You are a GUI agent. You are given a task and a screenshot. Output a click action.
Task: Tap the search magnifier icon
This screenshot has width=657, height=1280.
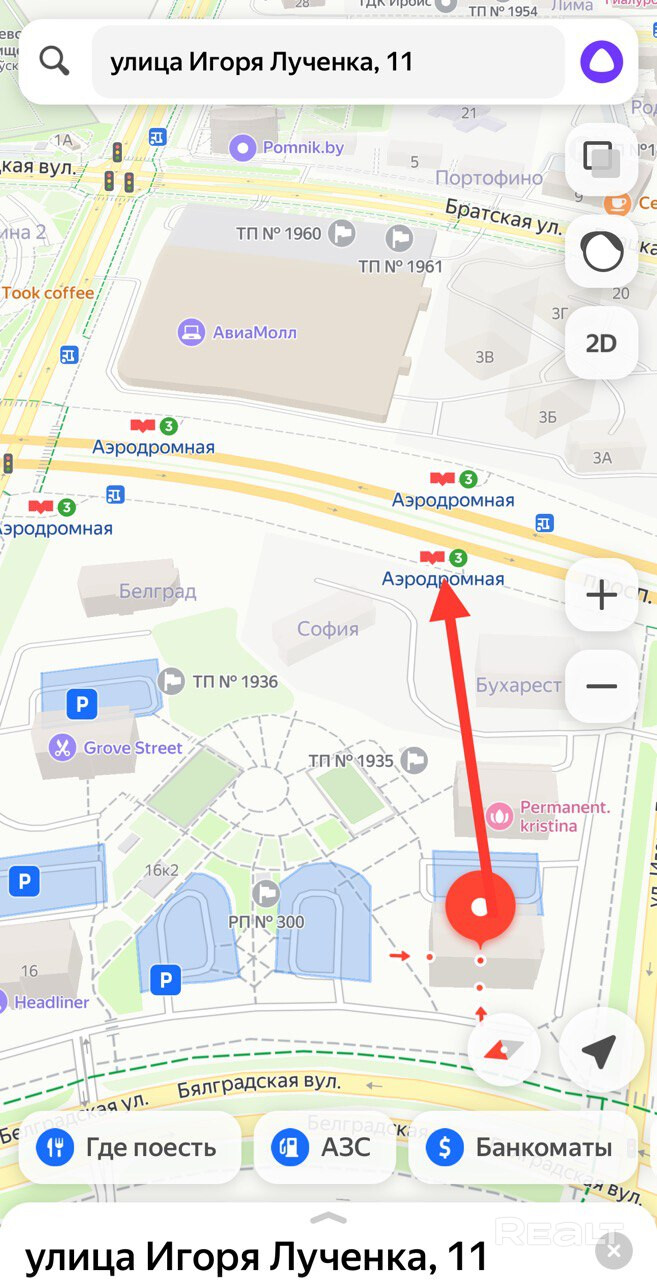tap(55, 62)
